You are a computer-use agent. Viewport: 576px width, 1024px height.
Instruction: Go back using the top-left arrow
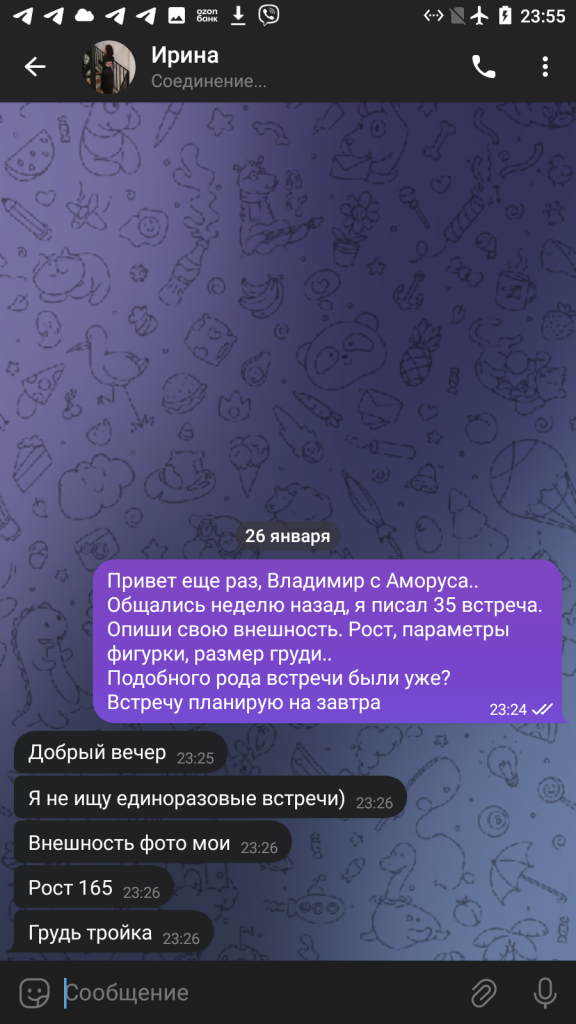click(35, 67)
